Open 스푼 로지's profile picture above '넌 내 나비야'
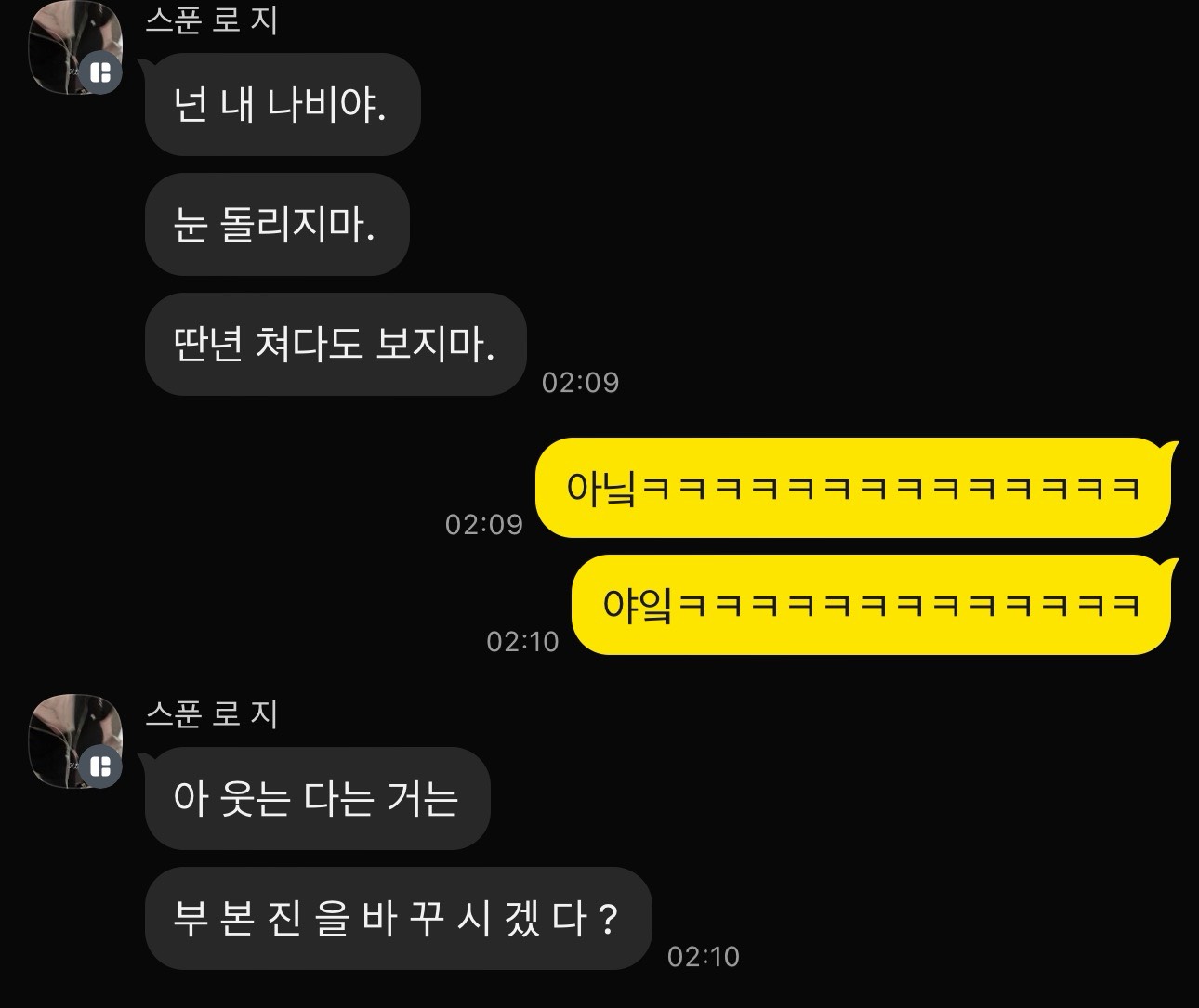1199x1008 pixels. (x=74, y=46)
